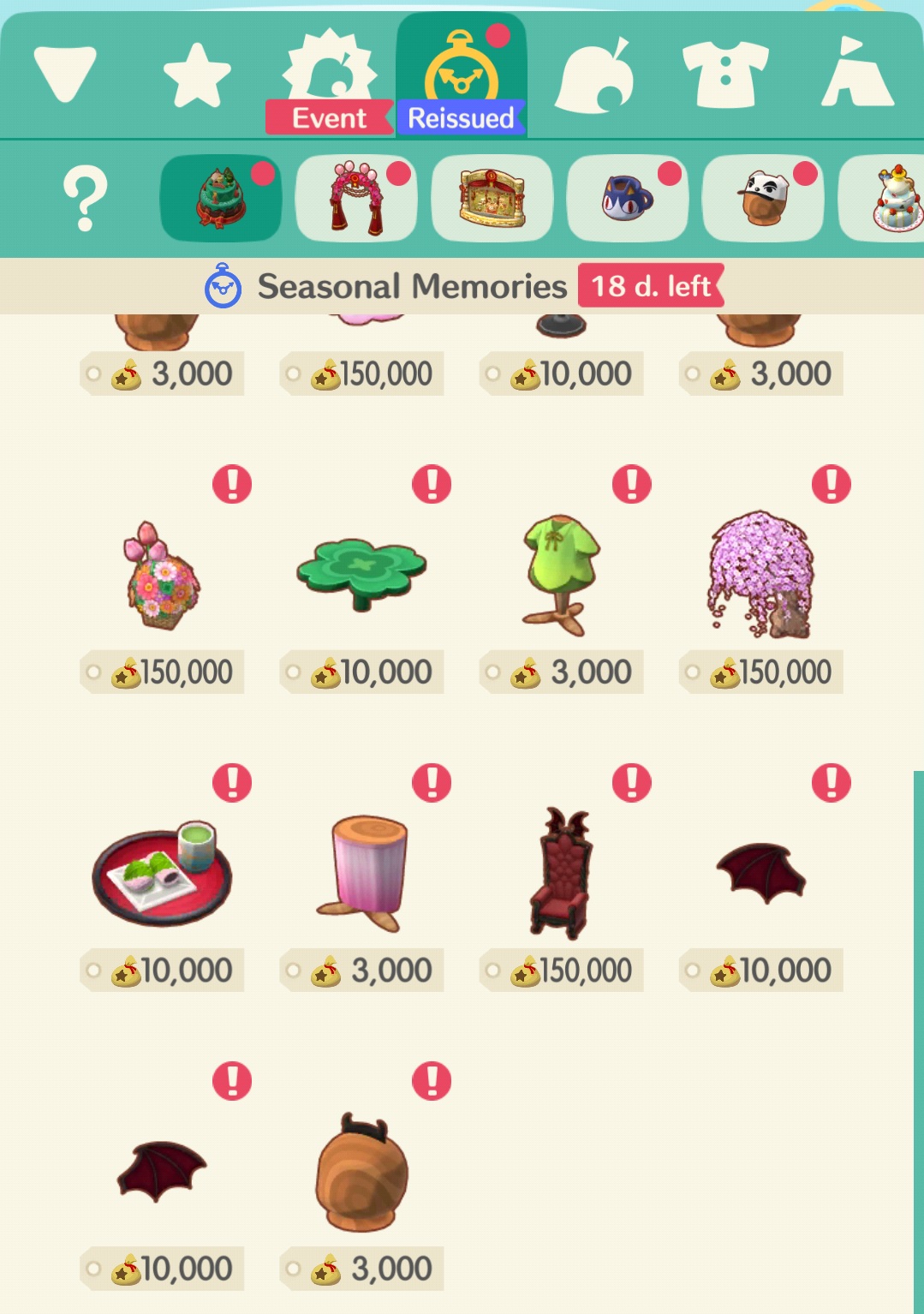
Task: Open the panda hat collection
Action: (x=761, y=197)
